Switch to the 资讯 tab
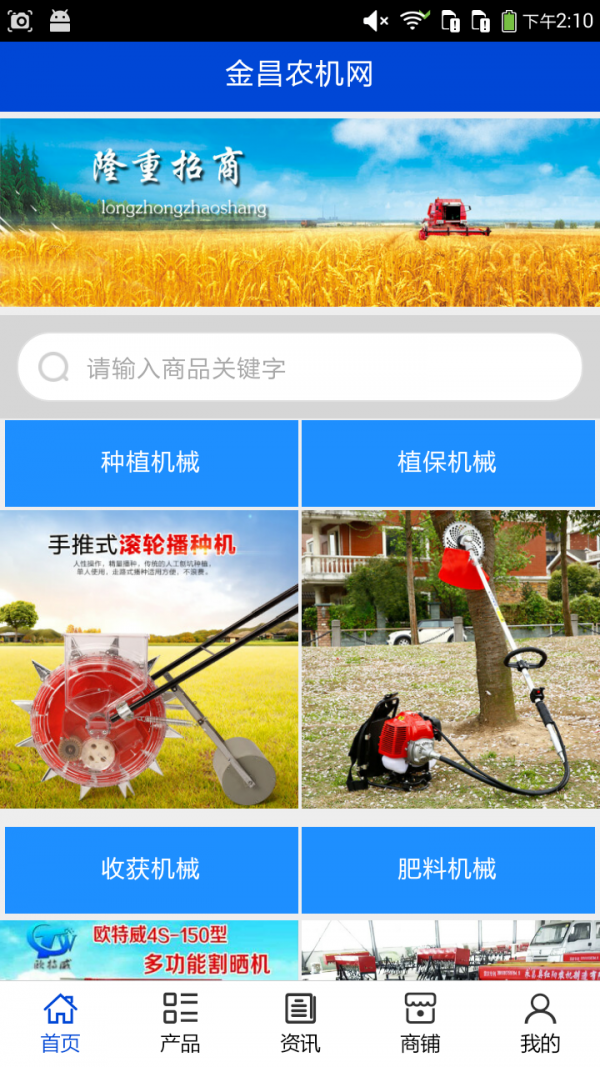This screenshot has width=600, height=1067. pos(300,1023)
